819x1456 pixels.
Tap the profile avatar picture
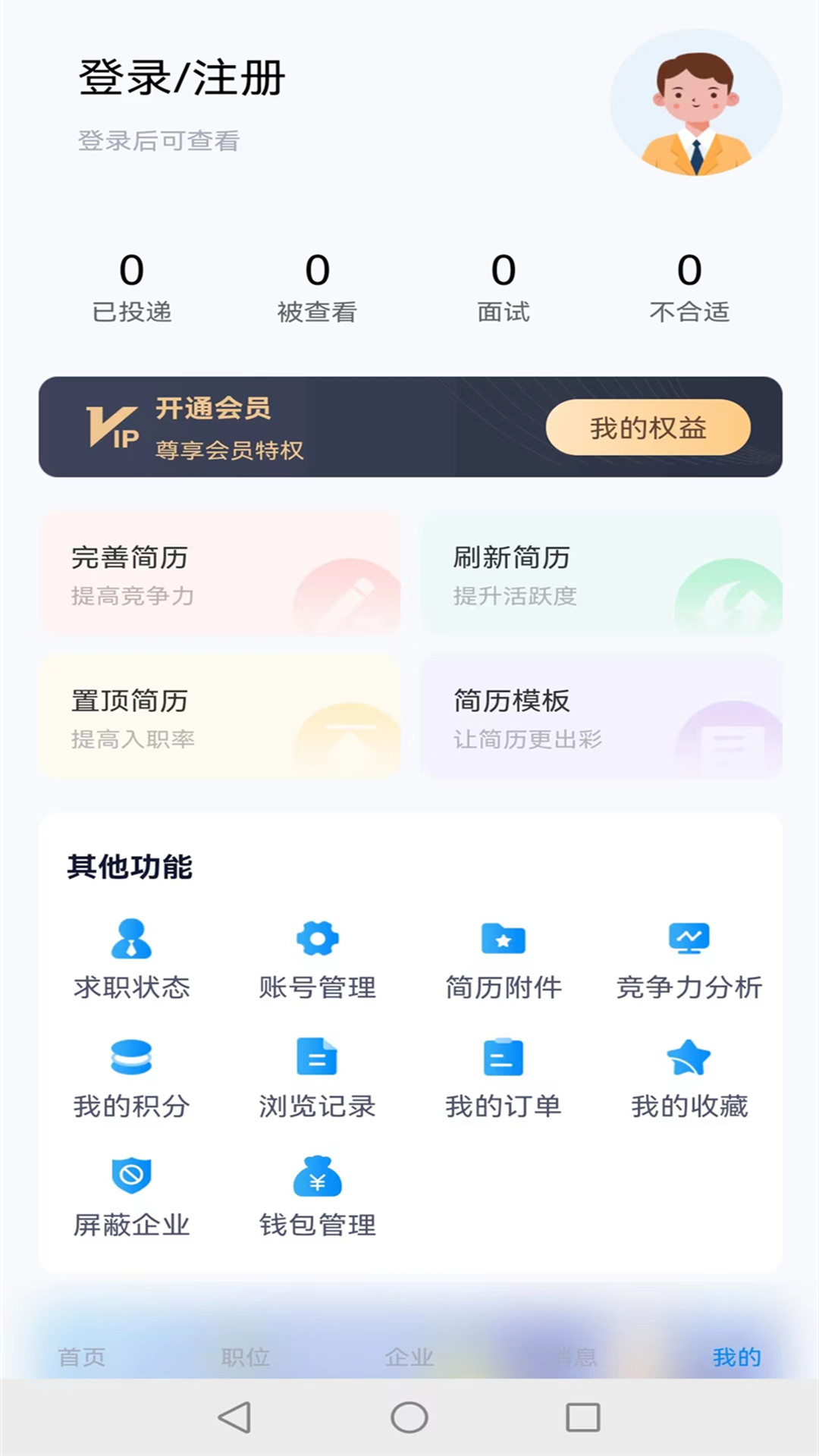tap(692, 104)
